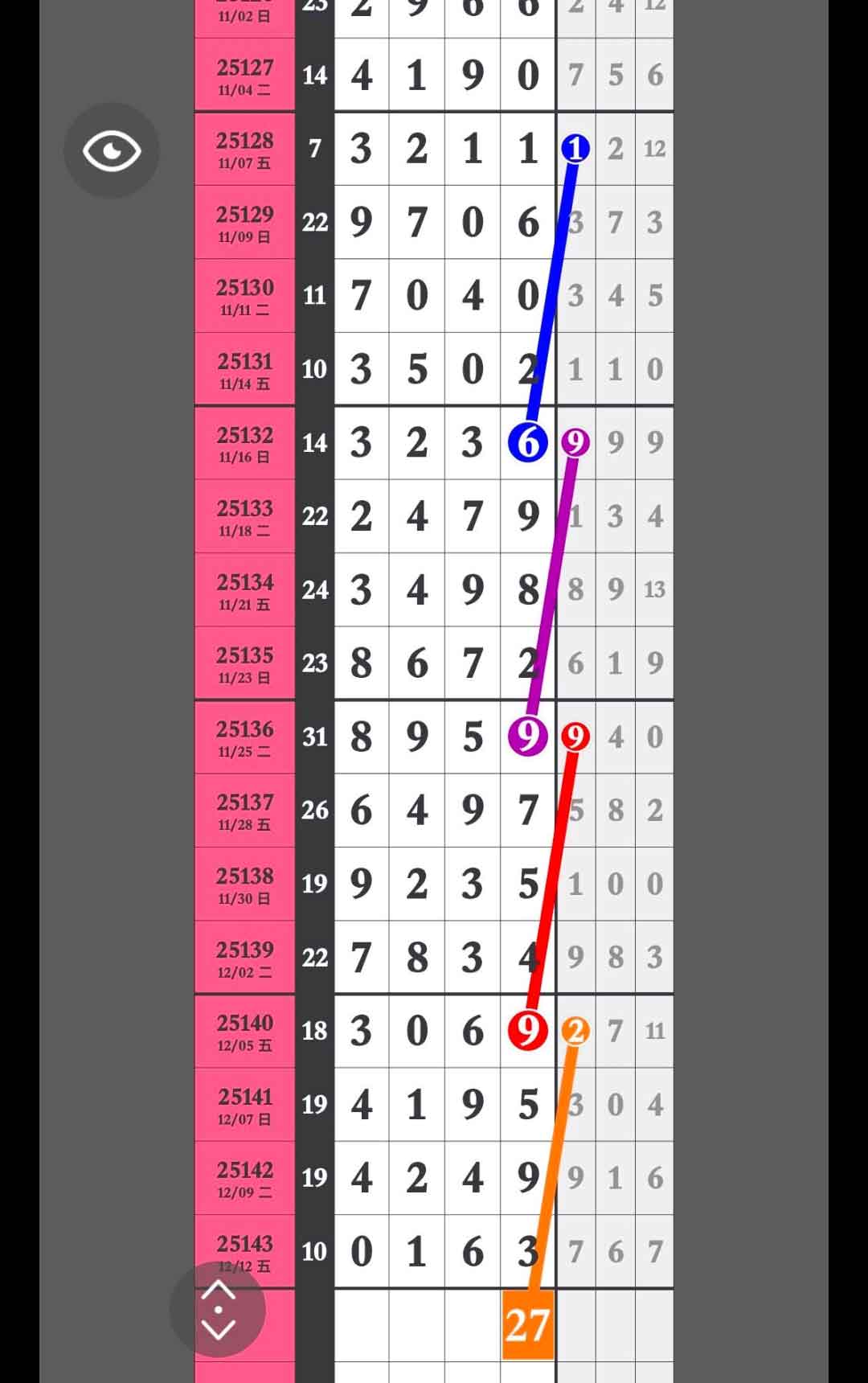
Task: Toggle the eye visibility icon
Action: click(111, 150)
